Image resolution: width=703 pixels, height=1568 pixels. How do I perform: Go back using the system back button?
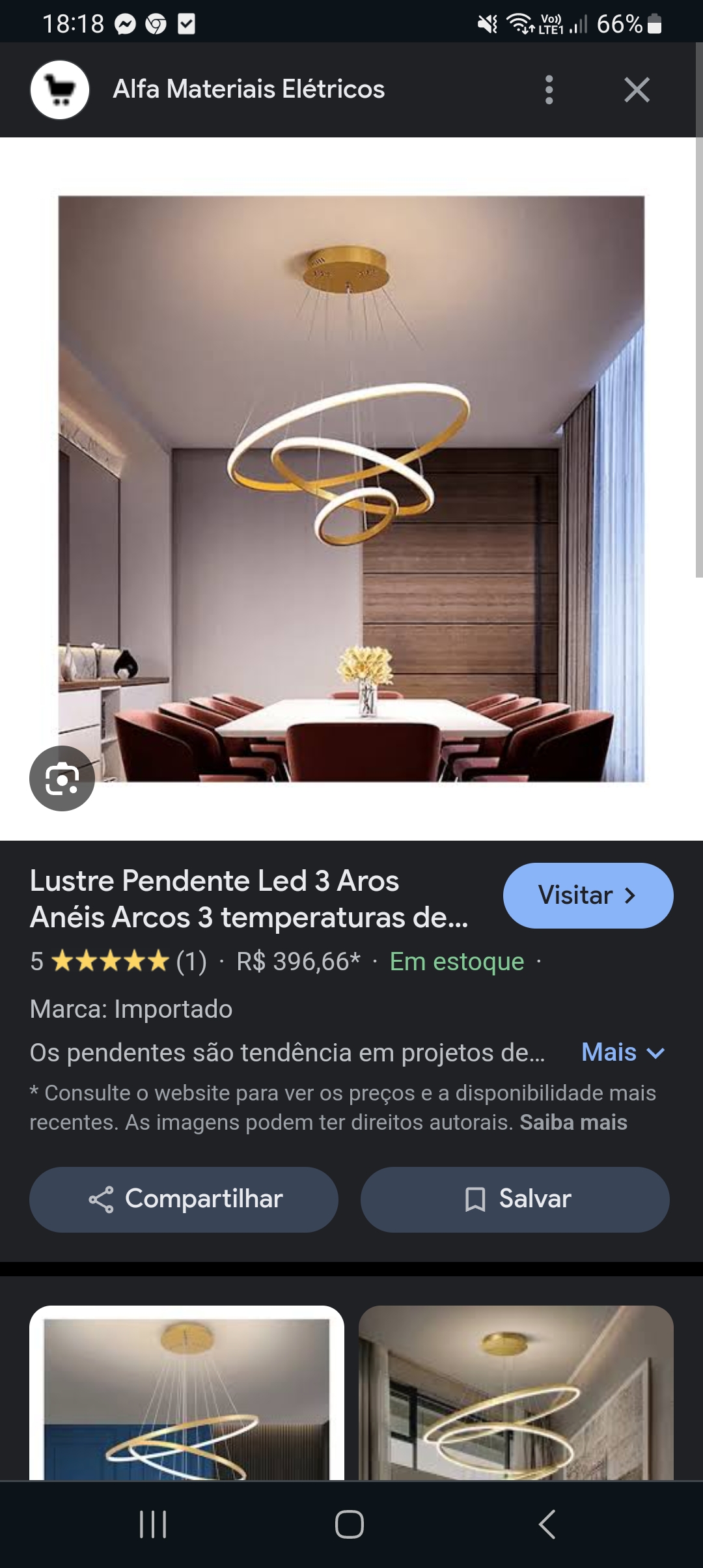click(547, 1524)
